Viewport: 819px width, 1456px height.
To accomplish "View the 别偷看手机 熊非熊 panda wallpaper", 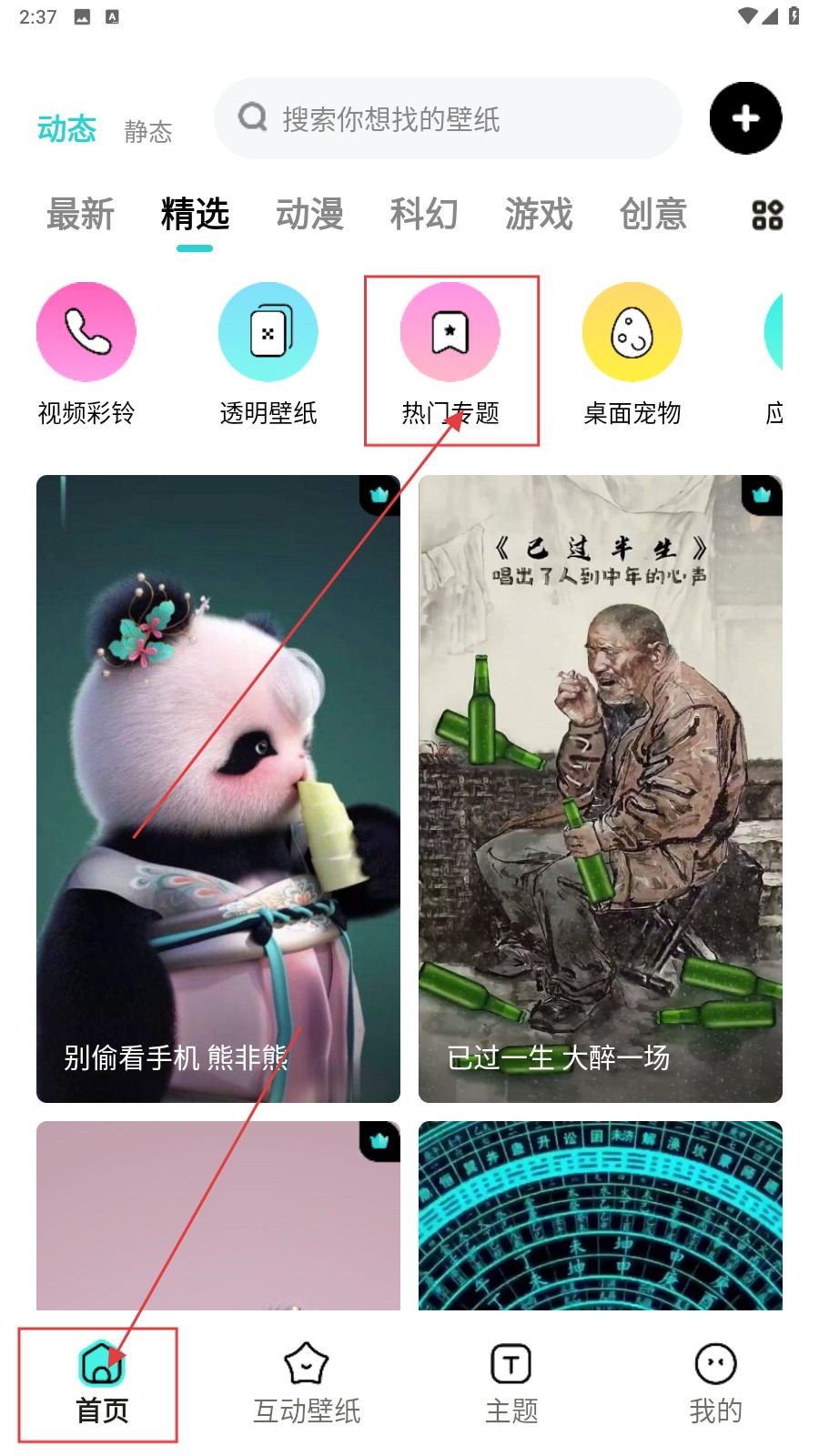I will pos(218,788).
